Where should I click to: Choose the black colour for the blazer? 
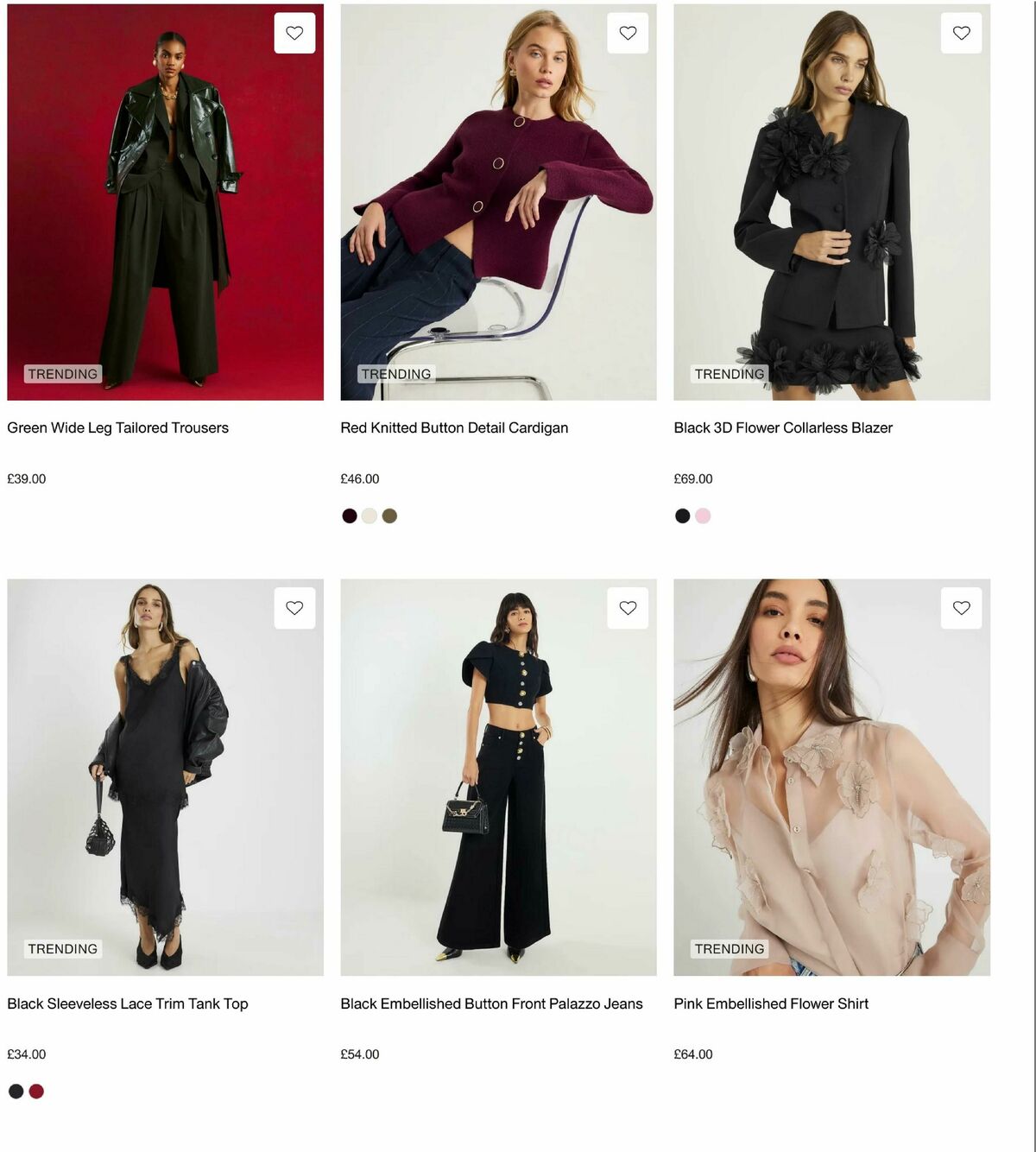[x=681, y=515]
